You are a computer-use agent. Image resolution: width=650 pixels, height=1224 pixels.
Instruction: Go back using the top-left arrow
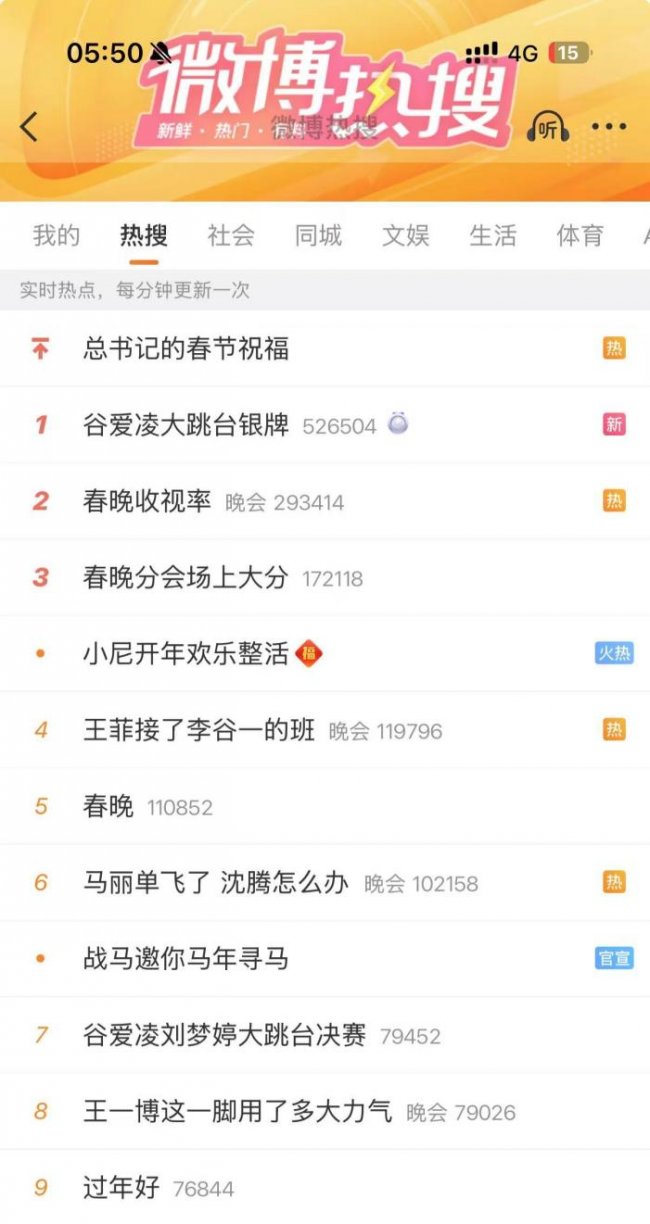[x=30, y=127]
